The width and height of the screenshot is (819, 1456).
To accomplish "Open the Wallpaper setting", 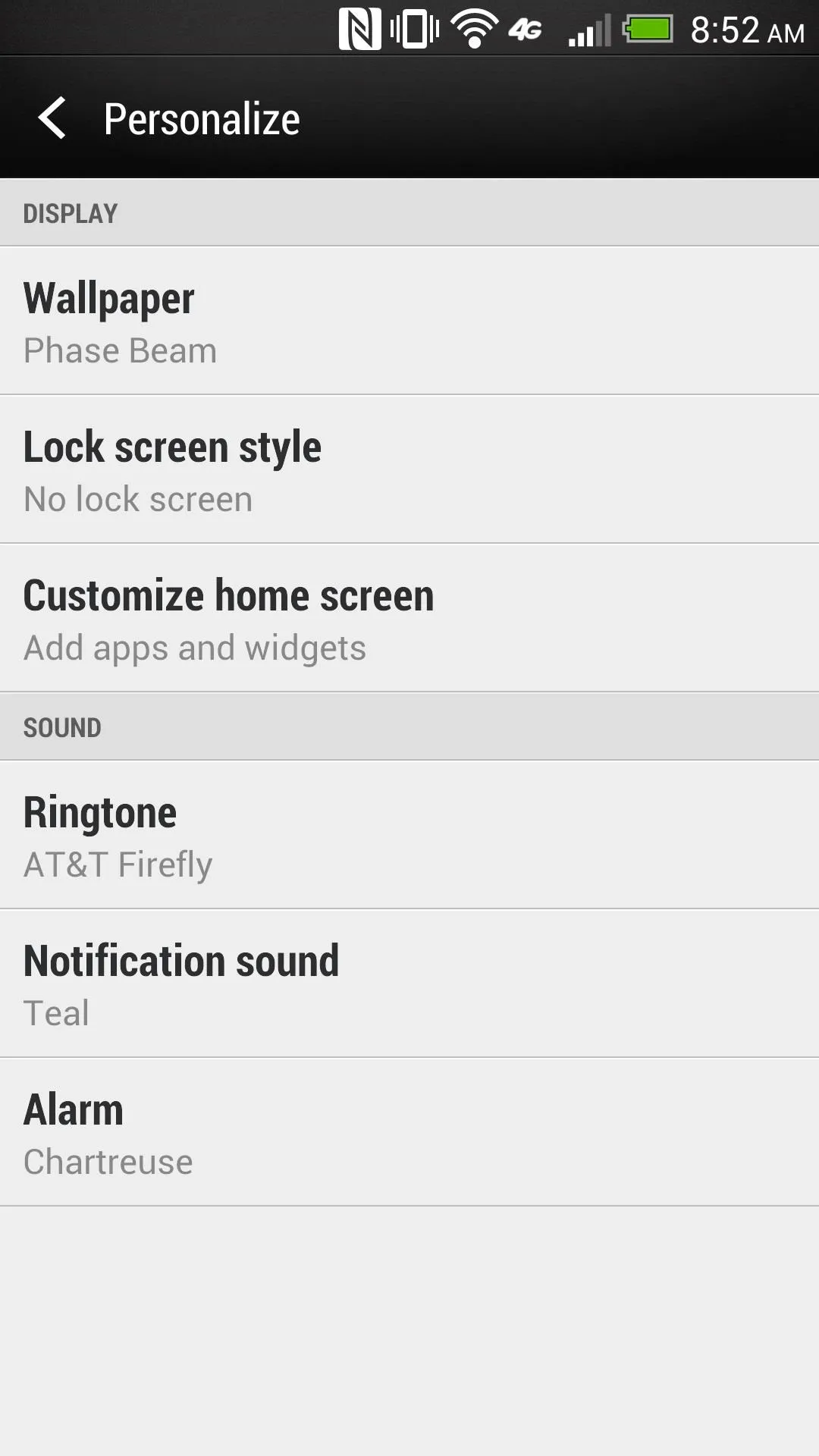I will 409,321.
